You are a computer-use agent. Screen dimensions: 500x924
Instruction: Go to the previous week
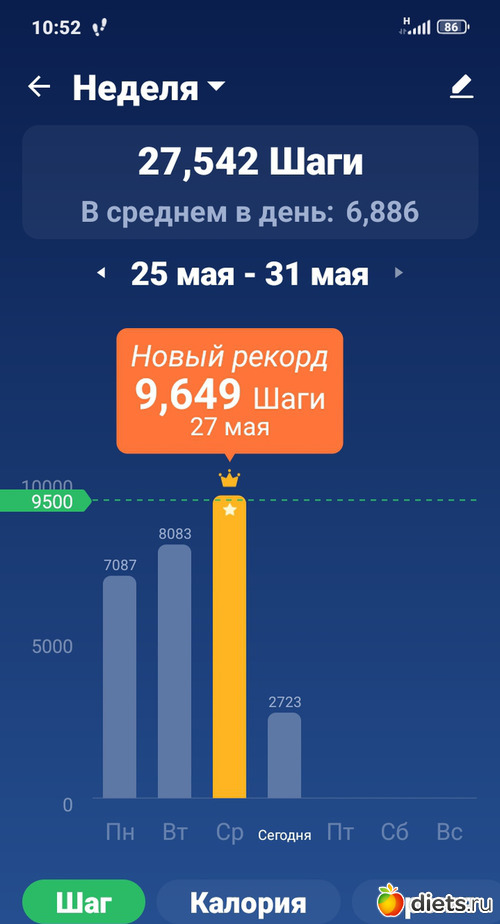coord(101,273)
